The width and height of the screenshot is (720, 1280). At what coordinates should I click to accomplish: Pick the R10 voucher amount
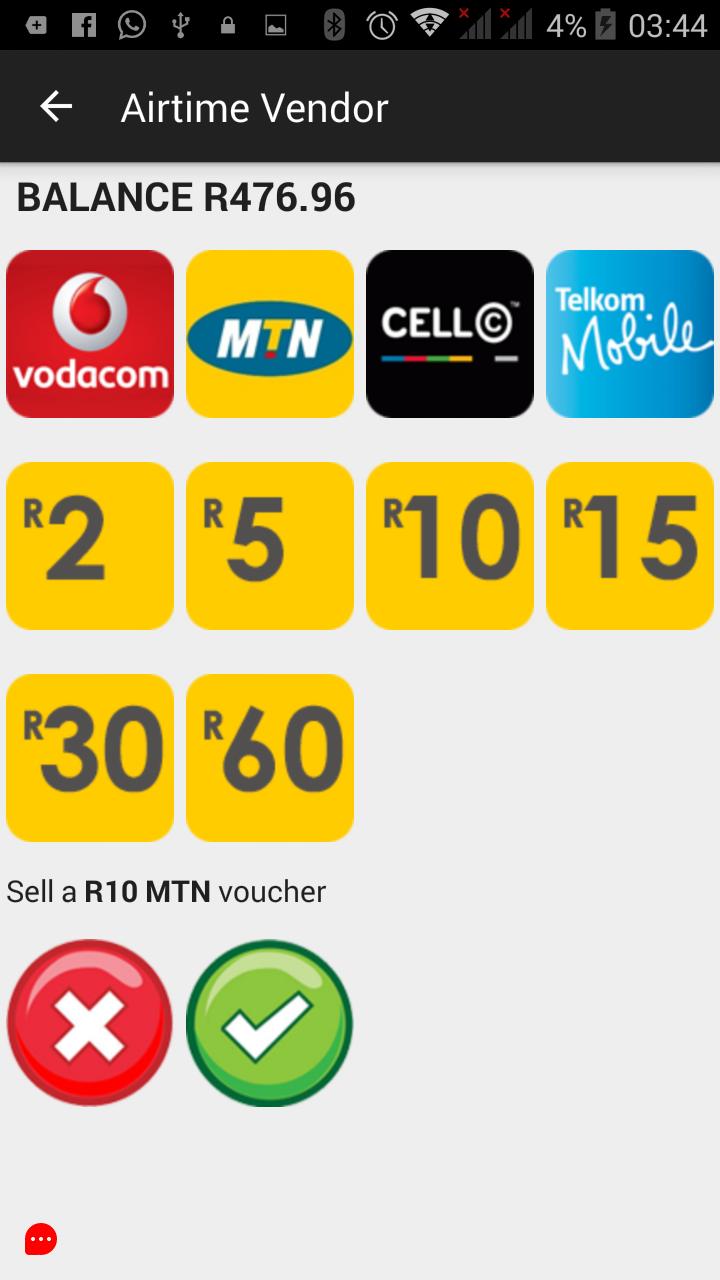[450, 546]
